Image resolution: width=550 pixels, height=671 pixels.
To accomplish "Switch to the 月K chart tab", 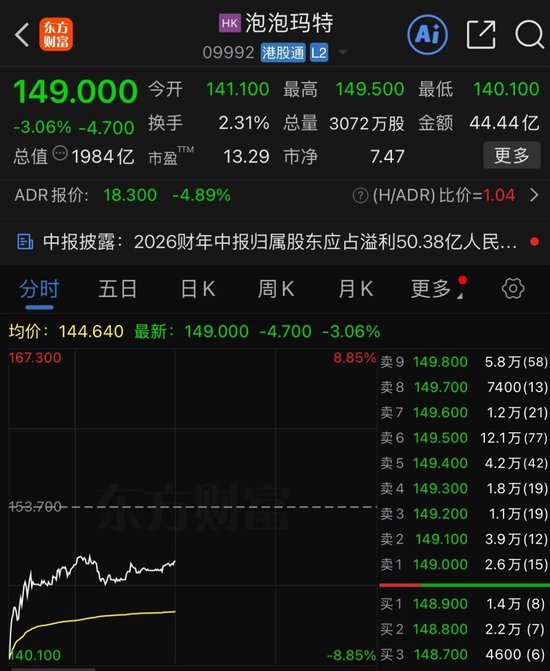I will click(x=356, y=289).
